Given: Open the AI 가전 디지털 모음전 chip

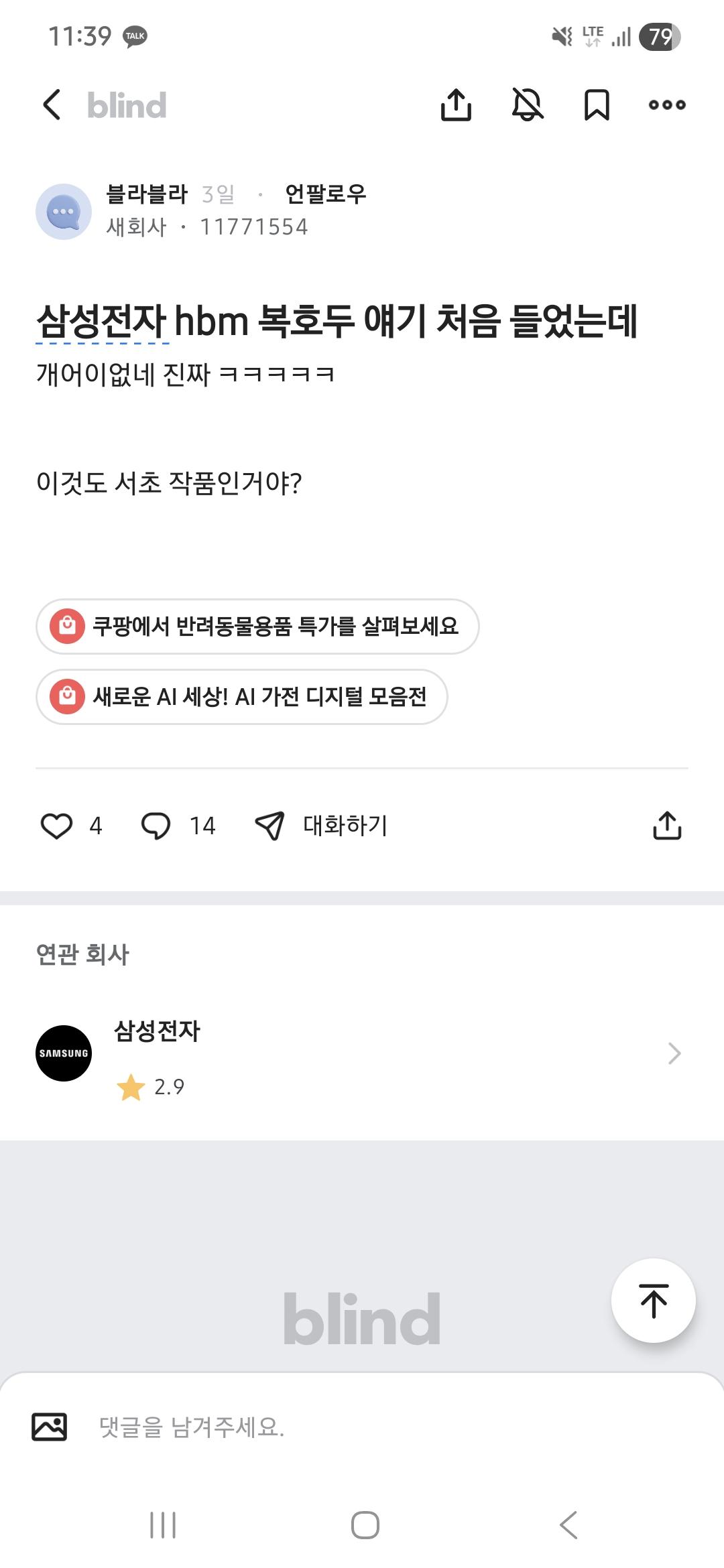Looking at the screenshot, I should coord(241,697).
